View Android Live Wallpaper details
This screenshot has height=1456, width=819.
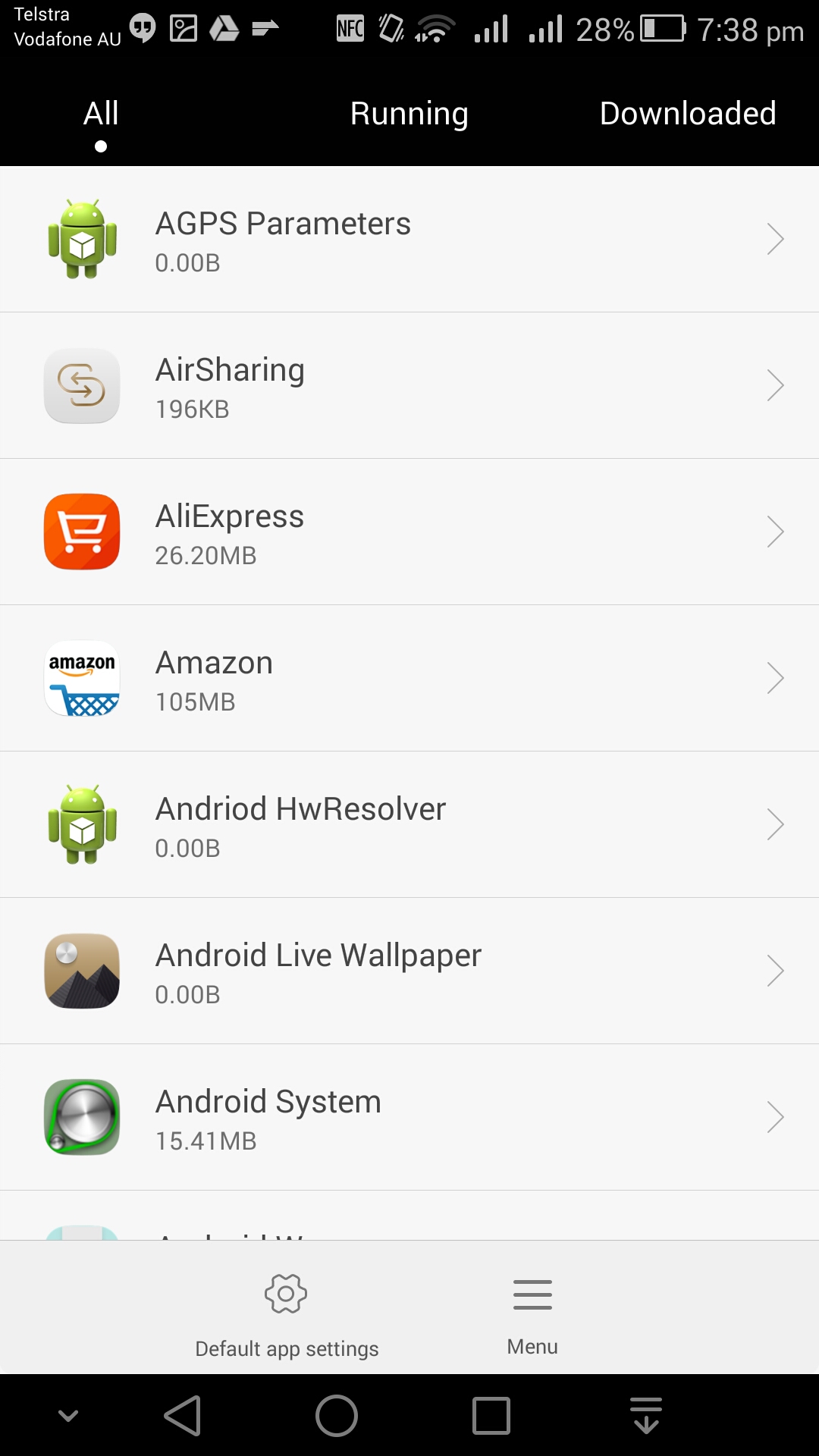coord(409,971)
